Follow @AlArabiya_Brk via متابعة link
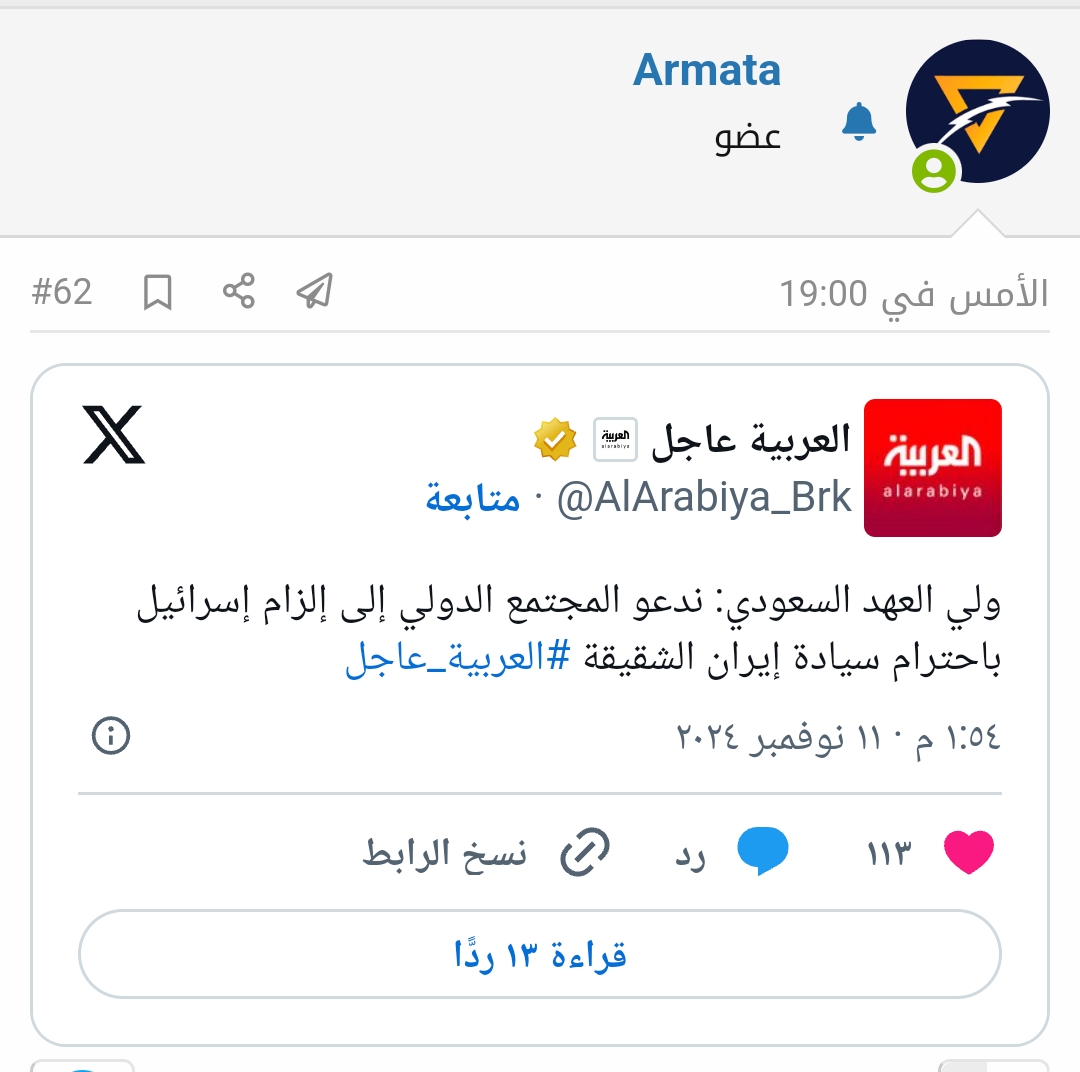 (x=472, y=498)
